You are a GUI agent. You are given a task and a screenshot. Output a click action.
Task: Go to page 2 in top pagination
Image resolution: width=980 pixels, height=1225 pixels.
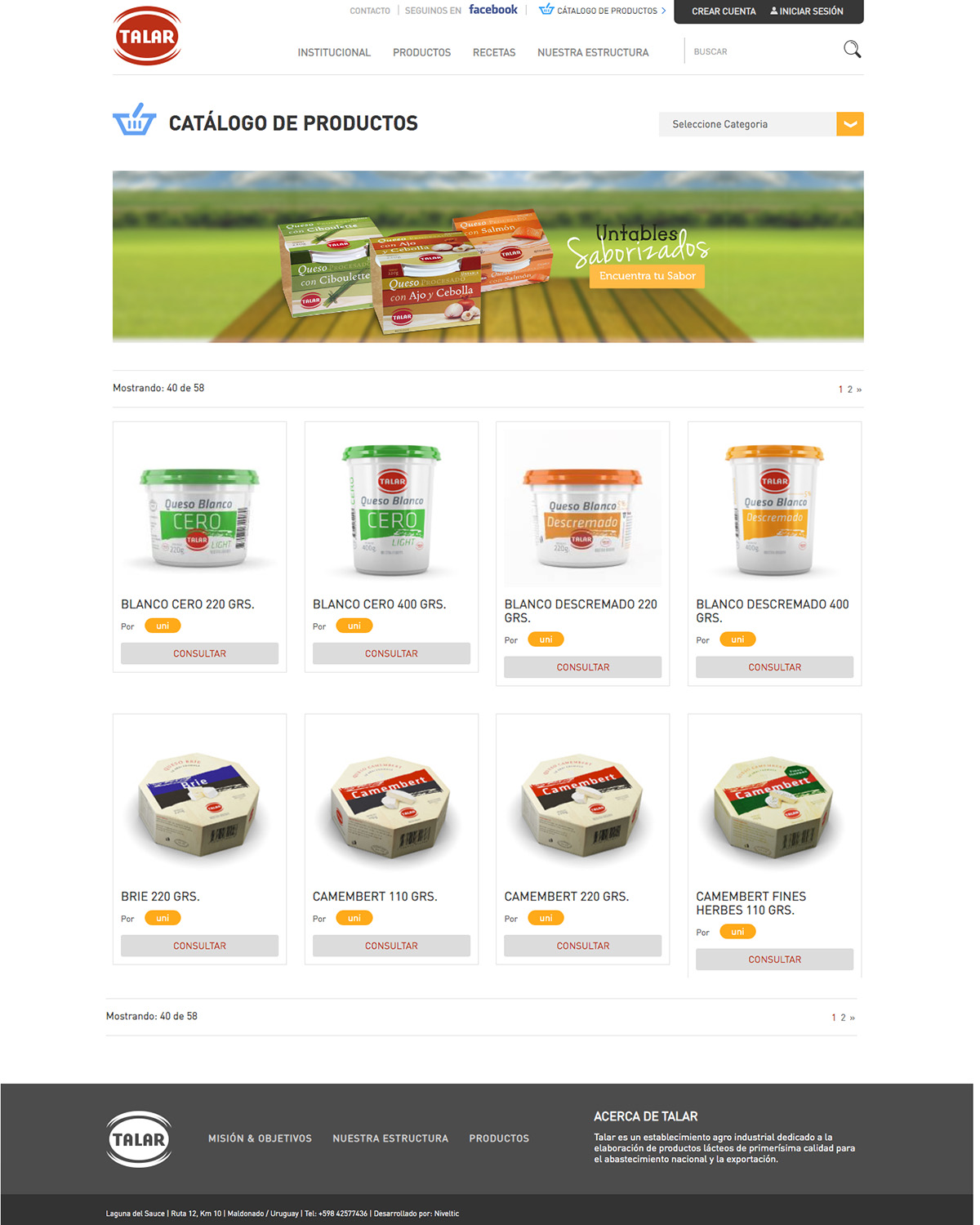pyautogui.click(x=849, y=390)
